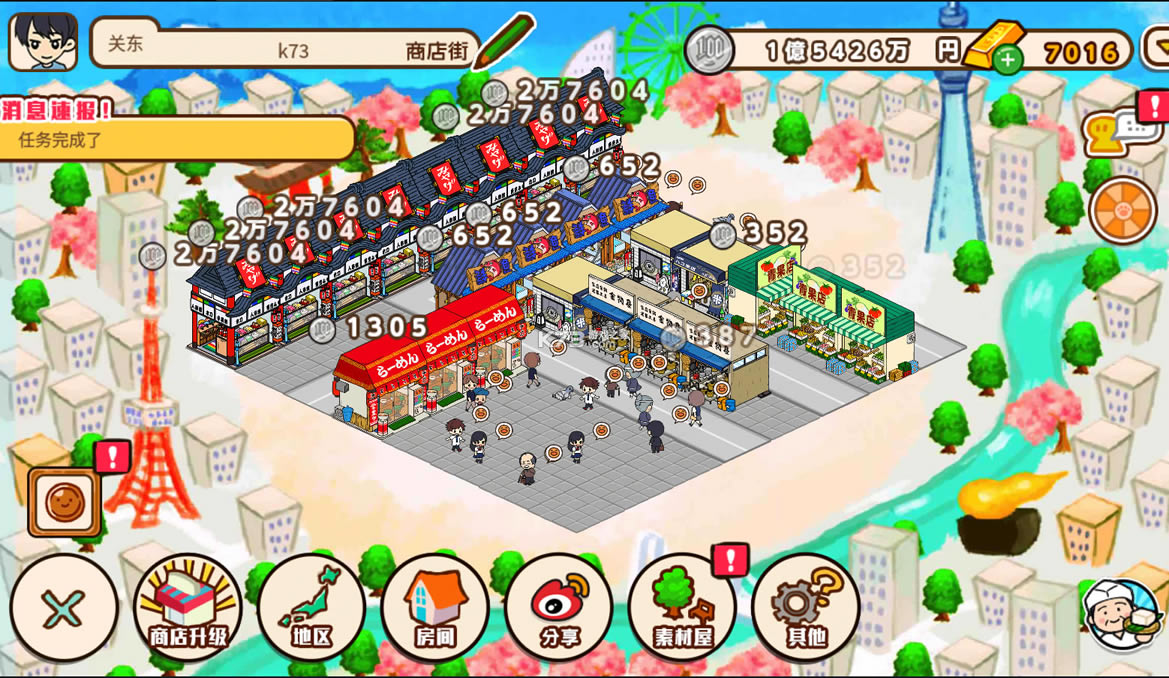Collect 1305 coins from the ramen shop

[322, 329]
